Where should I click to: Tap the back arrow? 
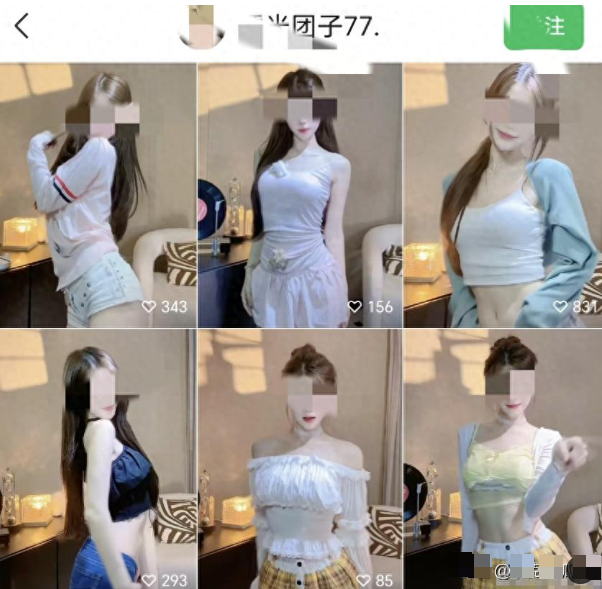pyautogui.click(x=22, y=26)
